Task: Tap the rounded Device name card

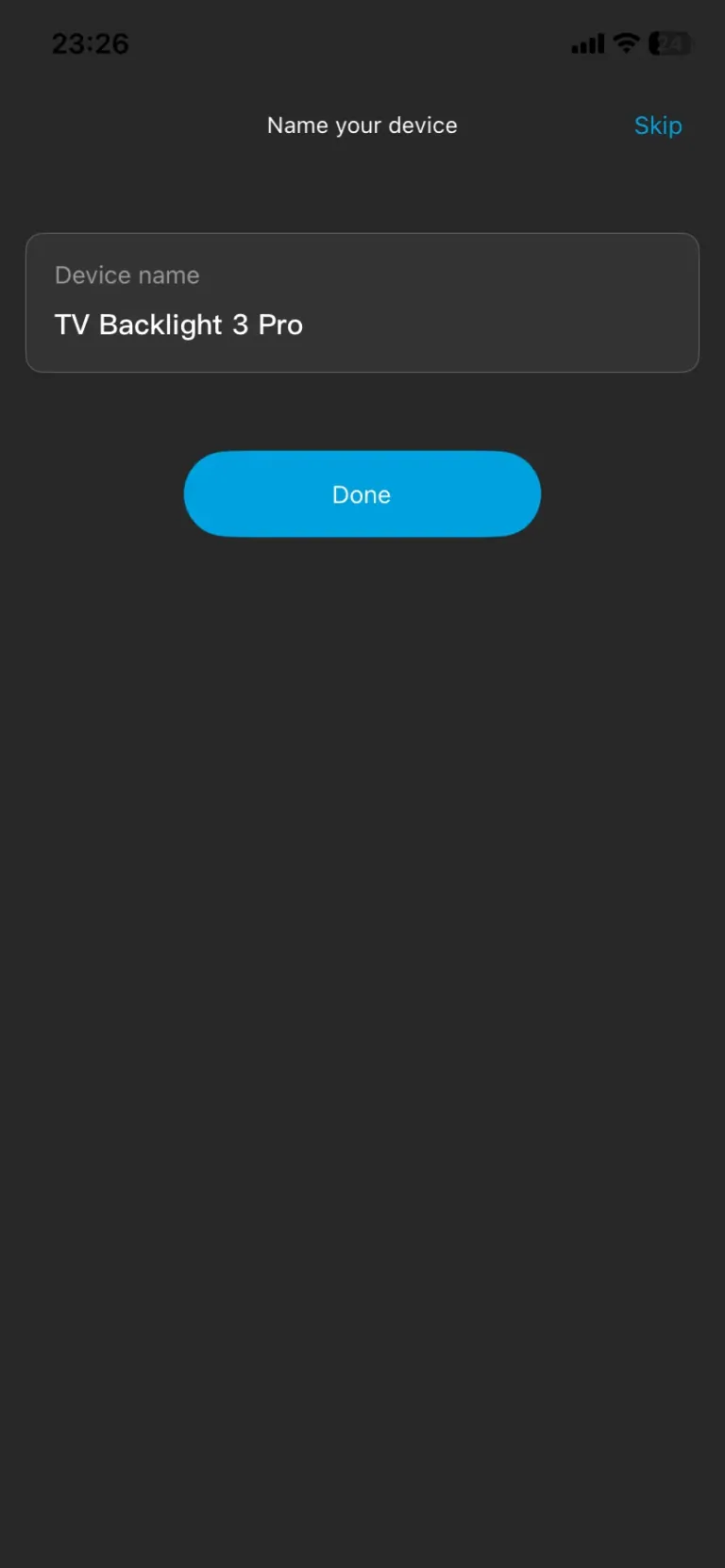Action: pyautogui.click(x=362, y=303)
